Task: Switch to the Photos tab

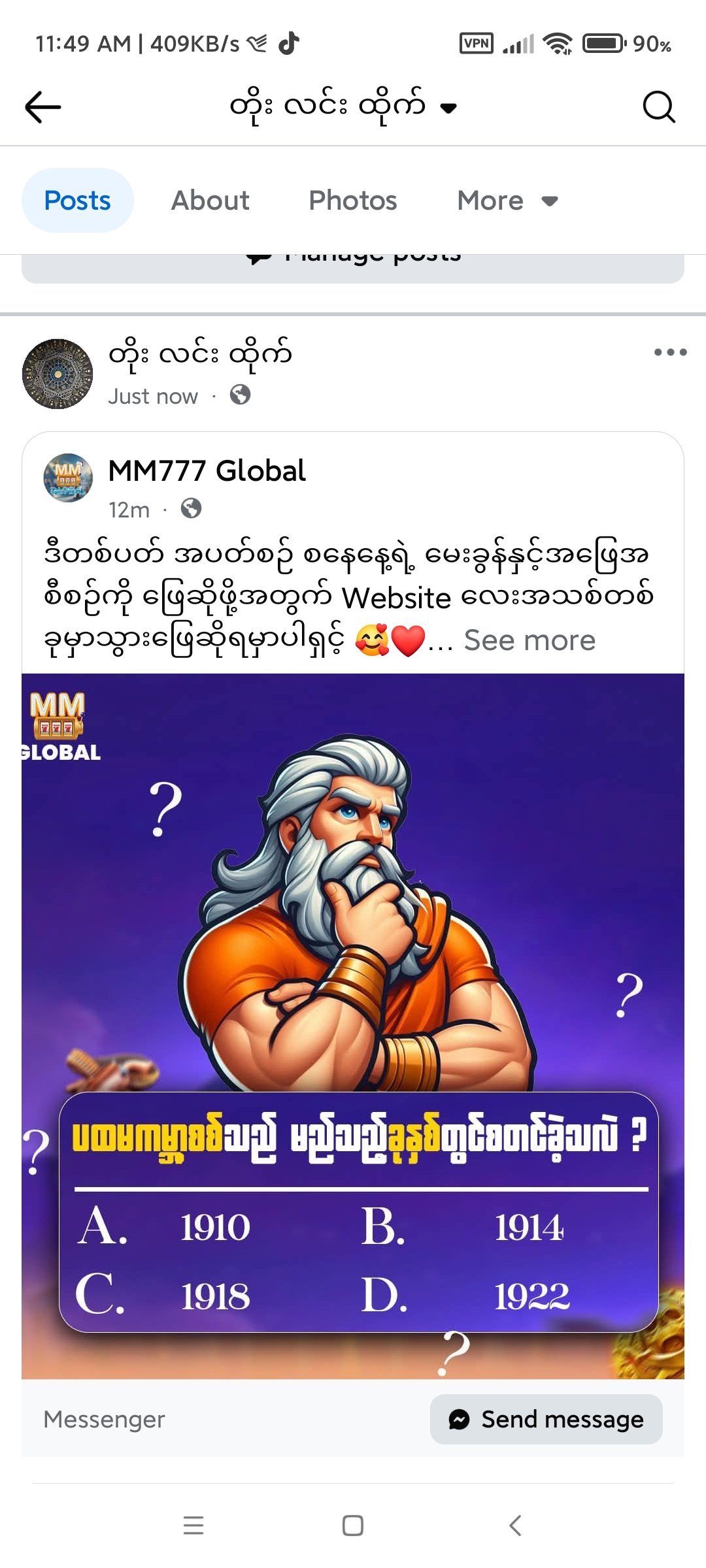Action: pyautogui.click(x=352, y=201)
